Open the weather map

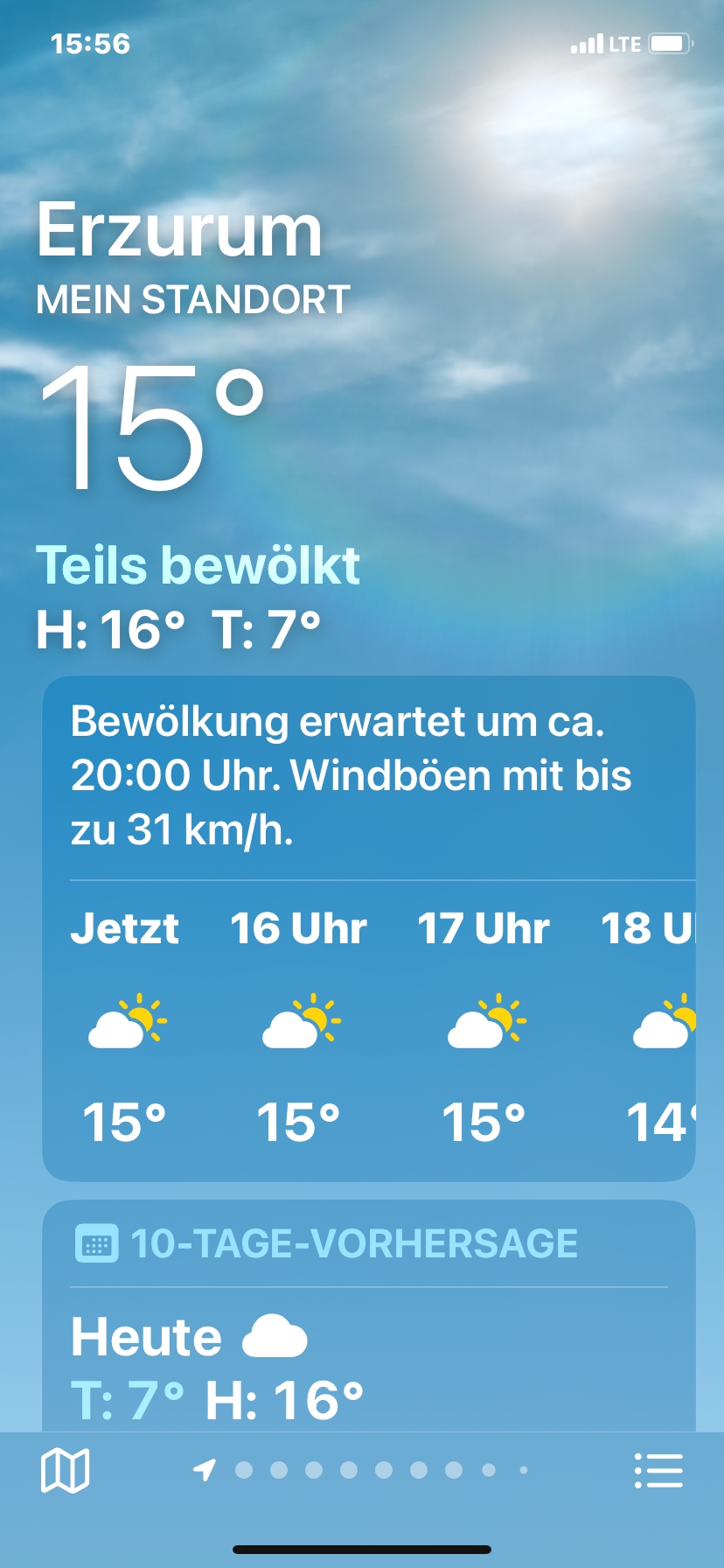pos(65,1470)
